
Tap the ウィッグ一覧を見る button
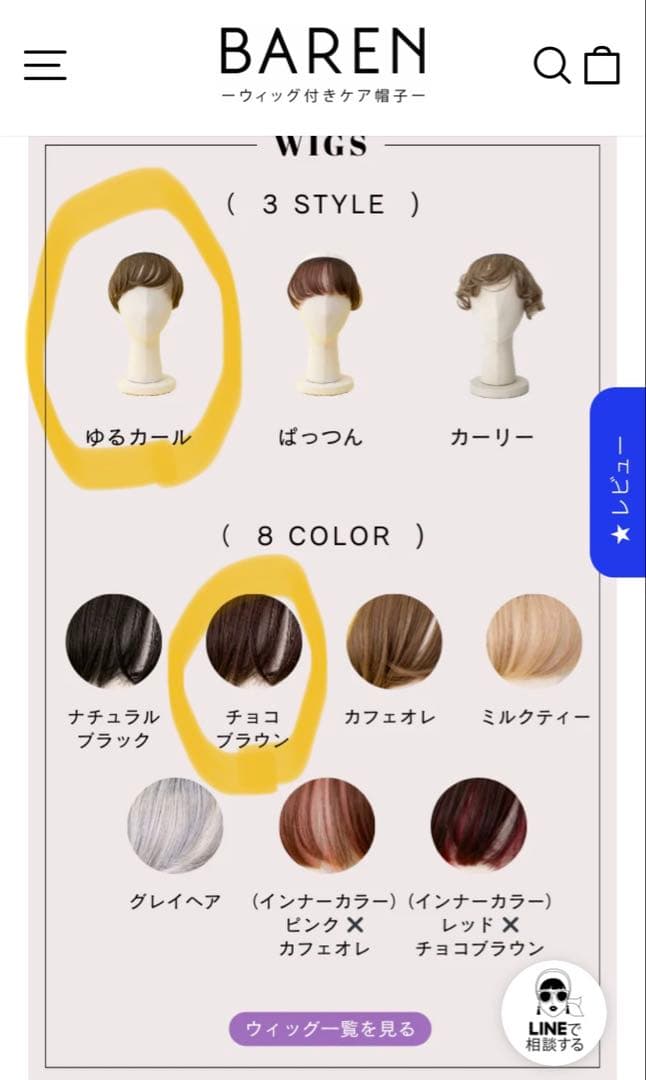(x=330, y=1028)
